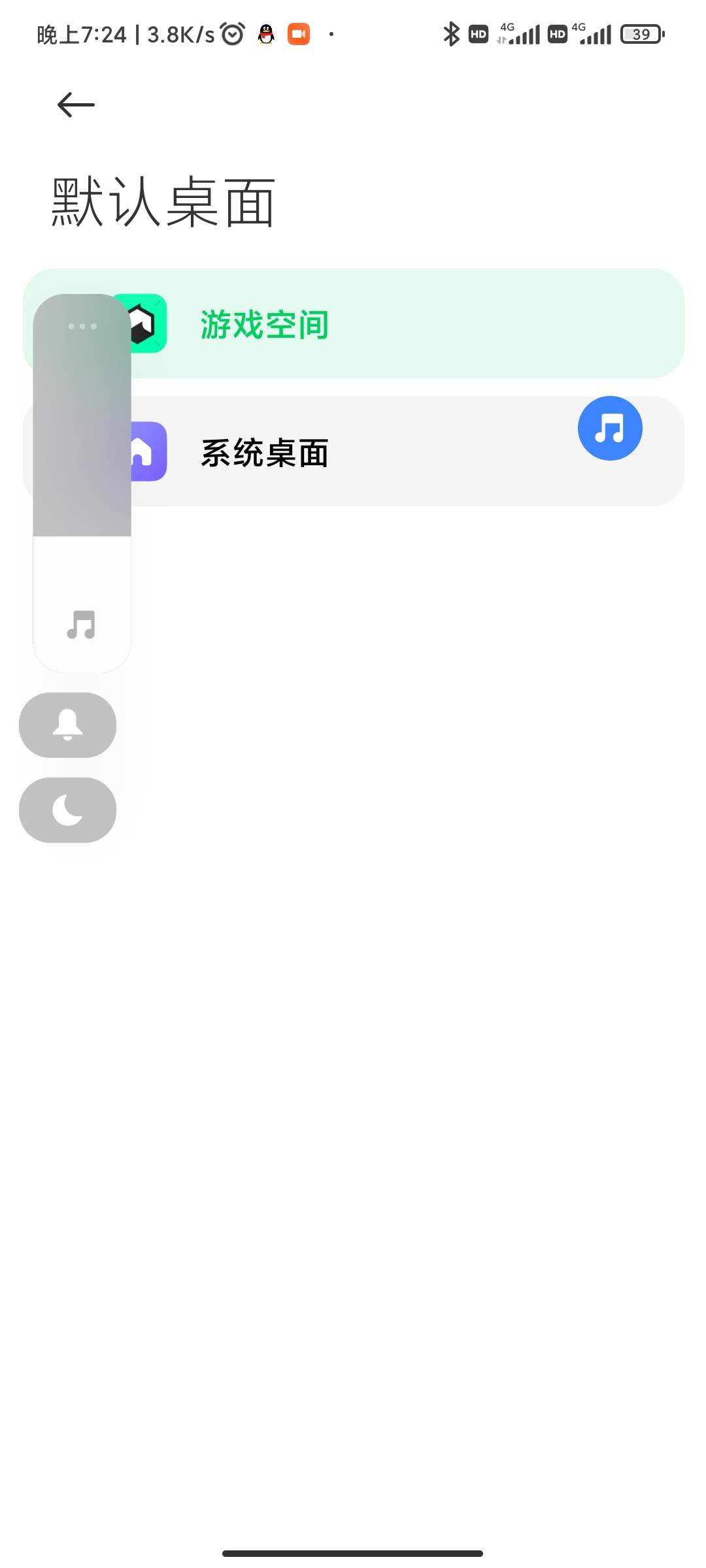The width and height of the screenshot is (706, 1568).
Task: Tap the blue floating music button
Action: click(610, 429)
